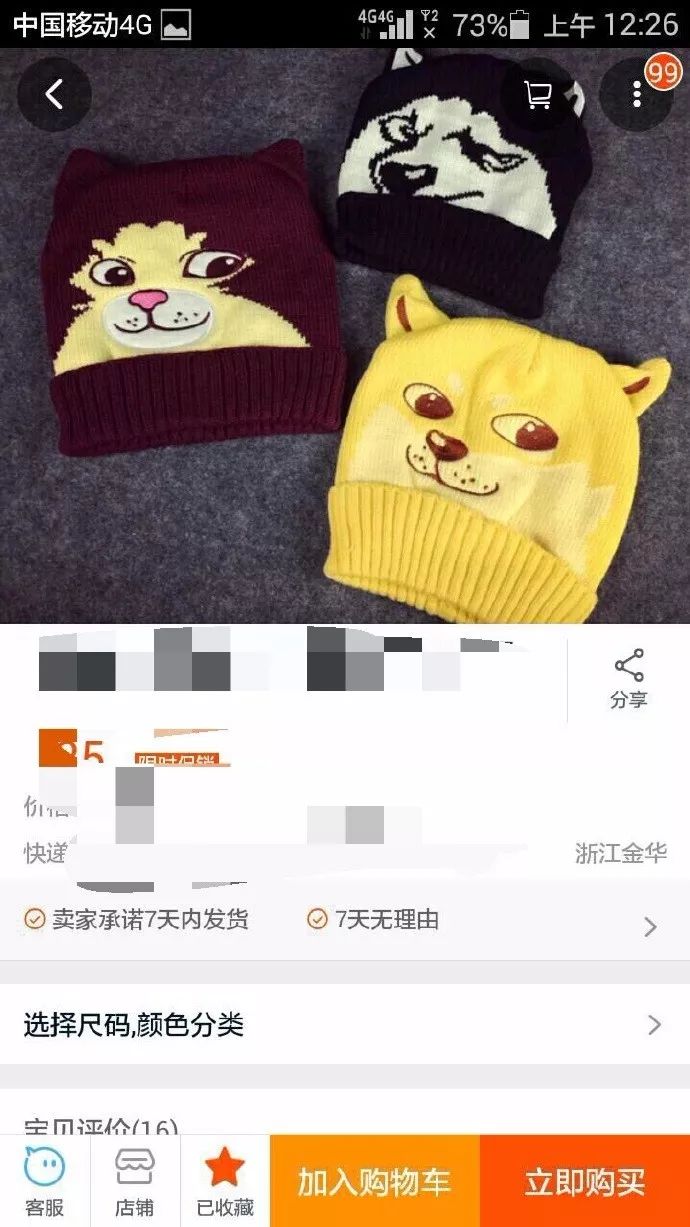Toggle the 已收藏 favorite star
The width and height of the screenshot is (690, 1227).
pyautogui.click(x=225, y=1181)
